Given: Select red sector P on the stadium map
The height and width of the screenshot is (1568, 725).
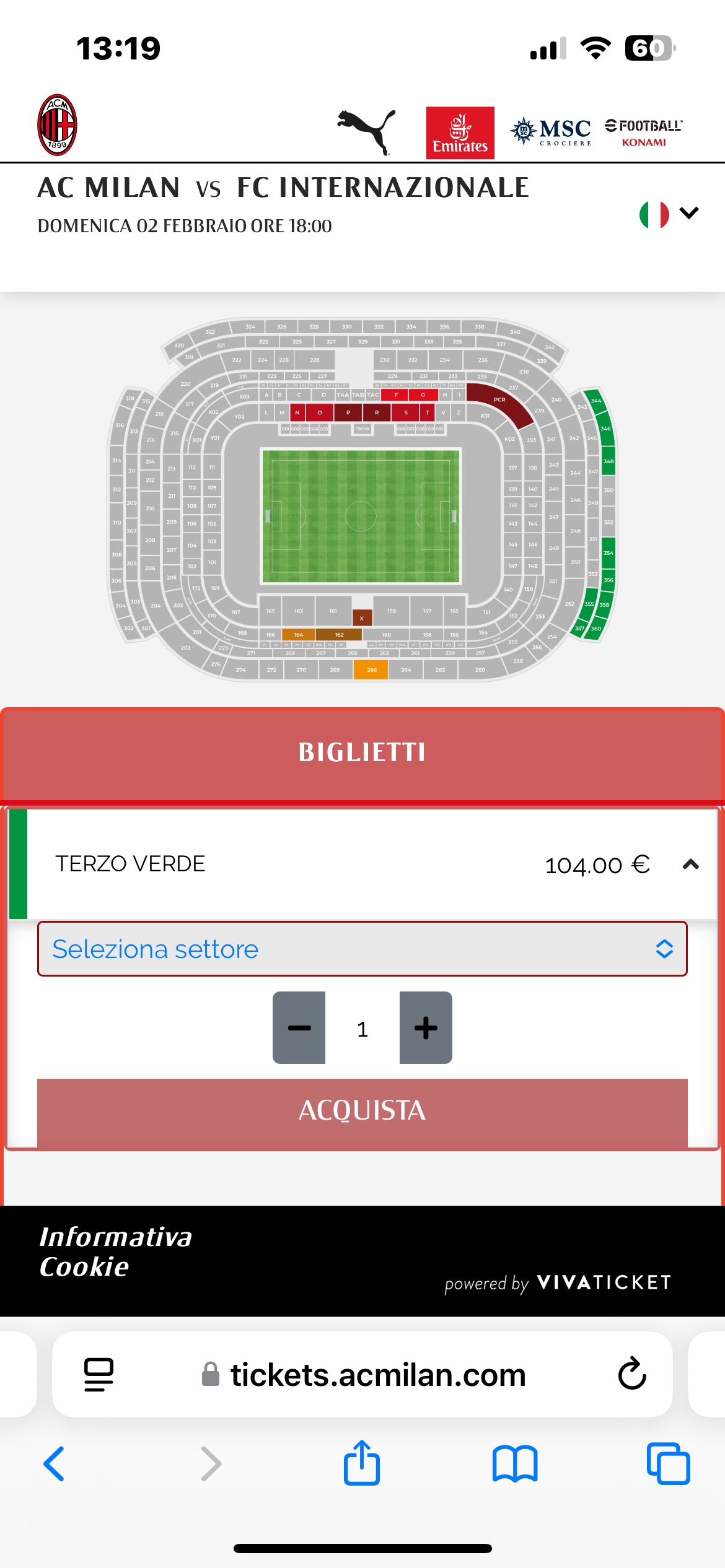Looking at the screenshot, I should 348,412.
